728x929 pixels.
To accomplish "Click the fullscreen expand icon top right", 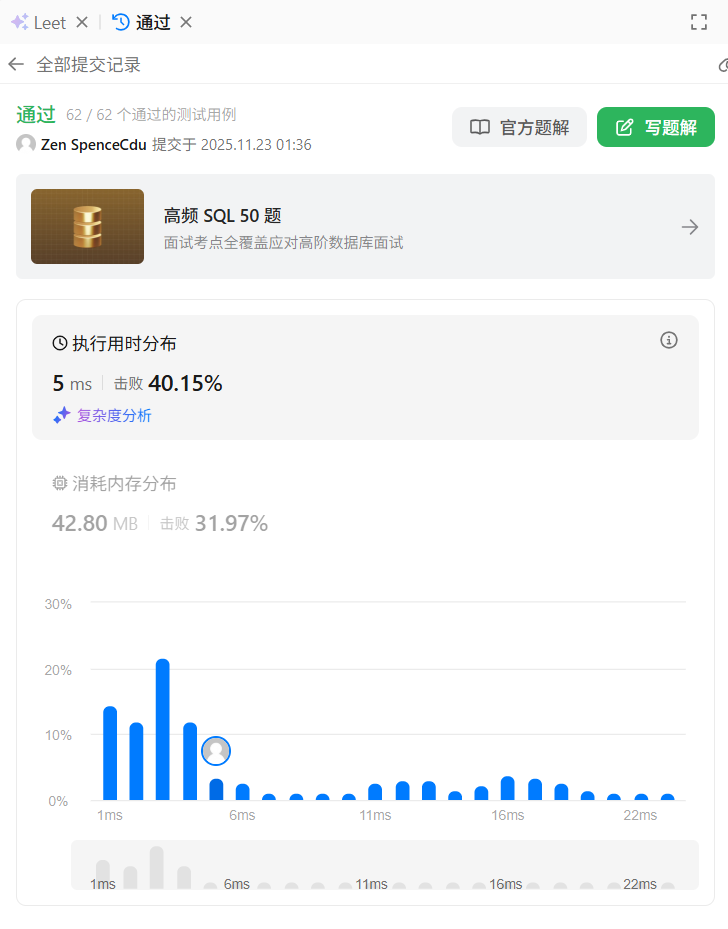I will pos(698,21).
